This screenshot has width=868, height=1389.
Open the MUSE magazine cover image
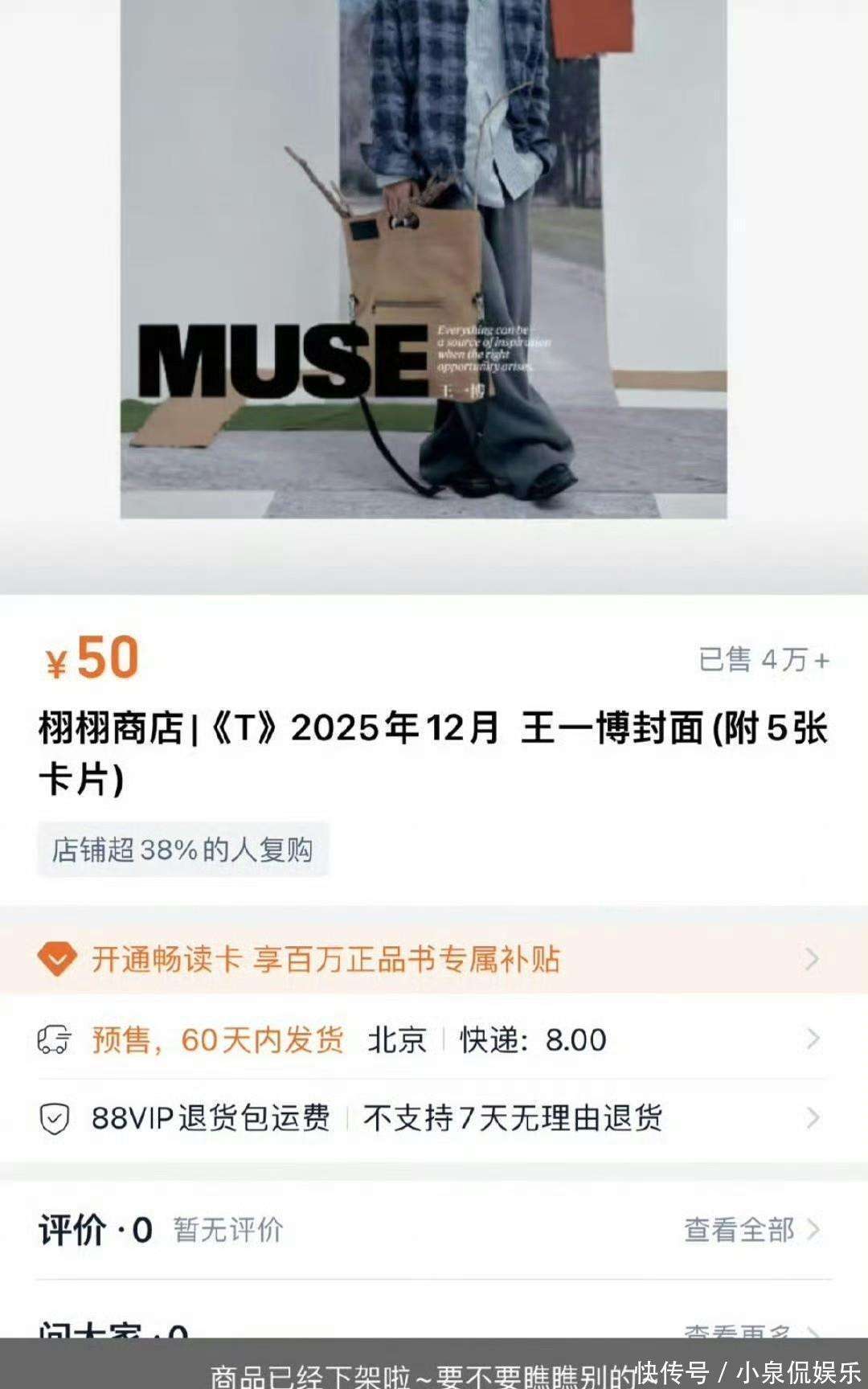pos(424,257)
